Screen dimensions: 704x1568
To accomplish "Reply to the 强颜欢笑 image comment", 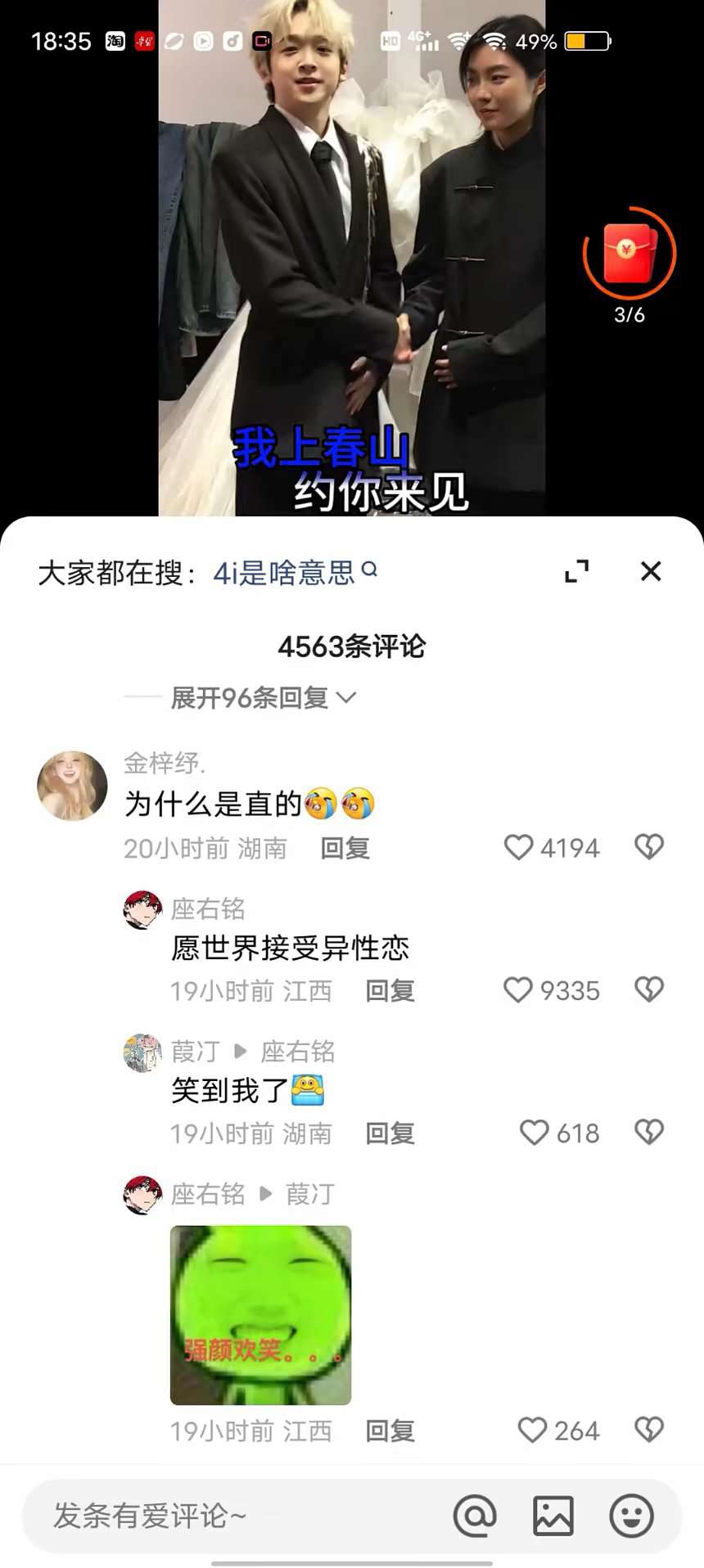I will 390,1431.
